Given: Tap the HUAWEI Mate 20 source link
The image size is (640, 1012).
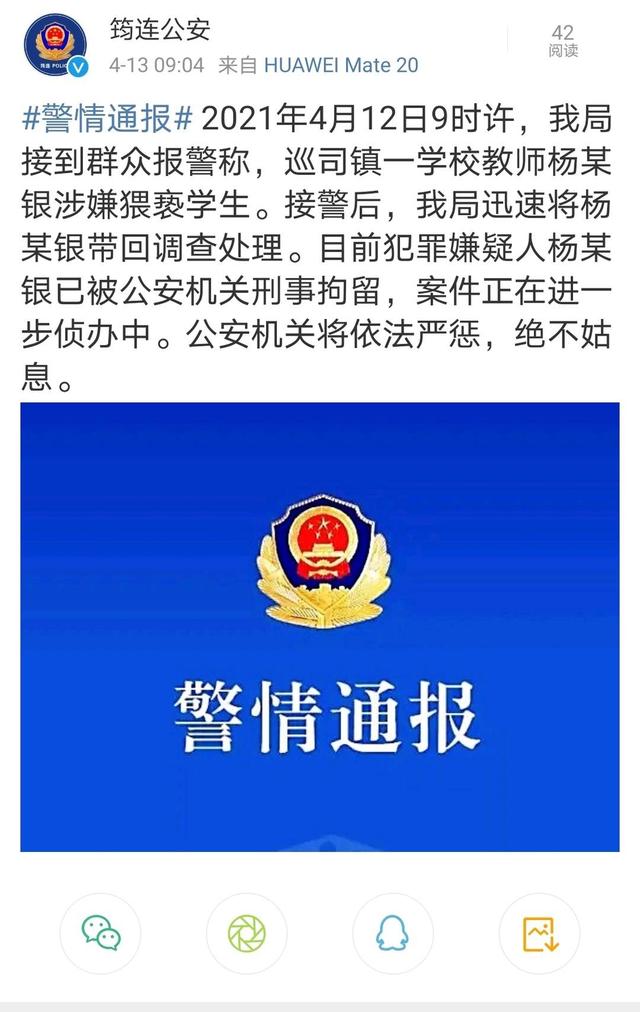Looking at the screenshot, I should (x=341, y=65).
